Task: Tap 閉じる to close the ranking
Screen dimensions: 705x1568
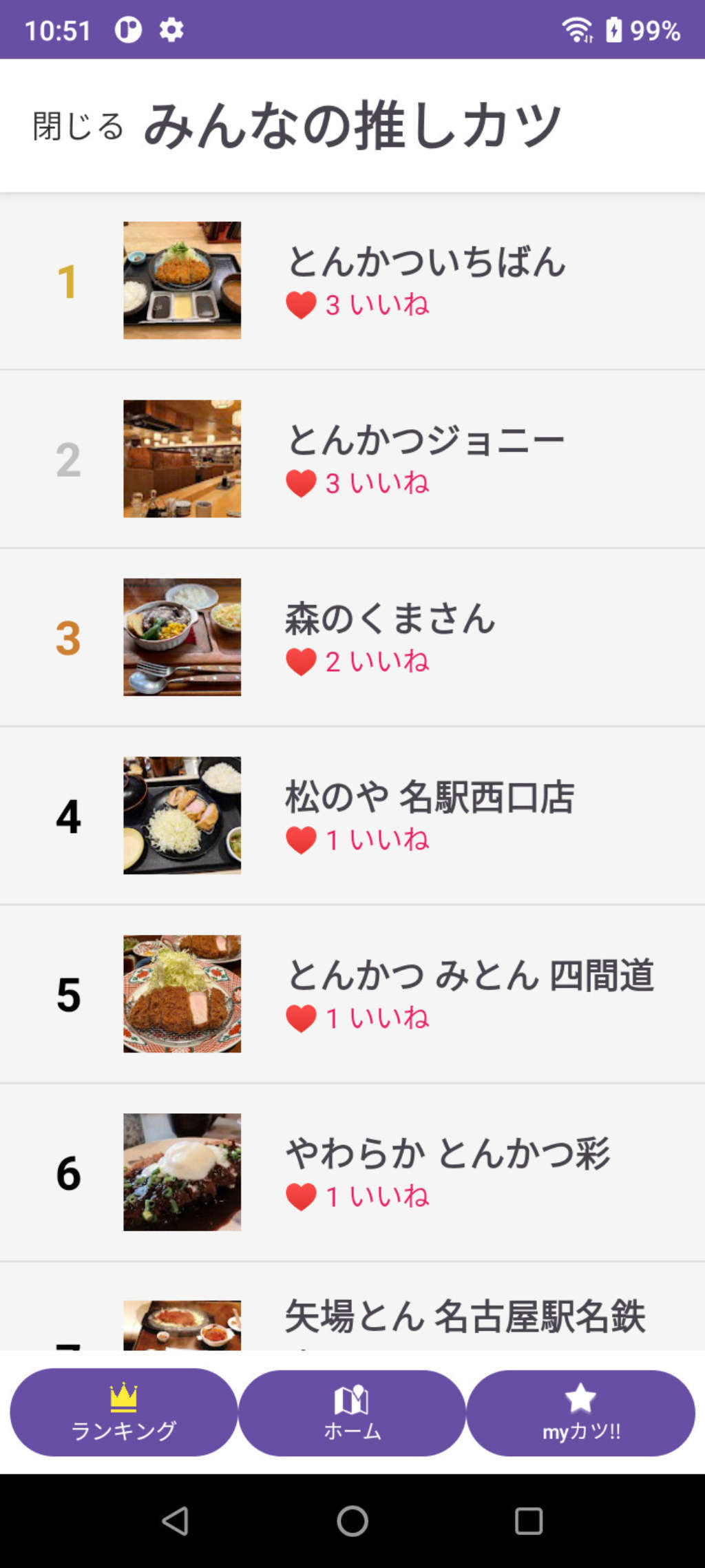Action: tap(78, 126)
